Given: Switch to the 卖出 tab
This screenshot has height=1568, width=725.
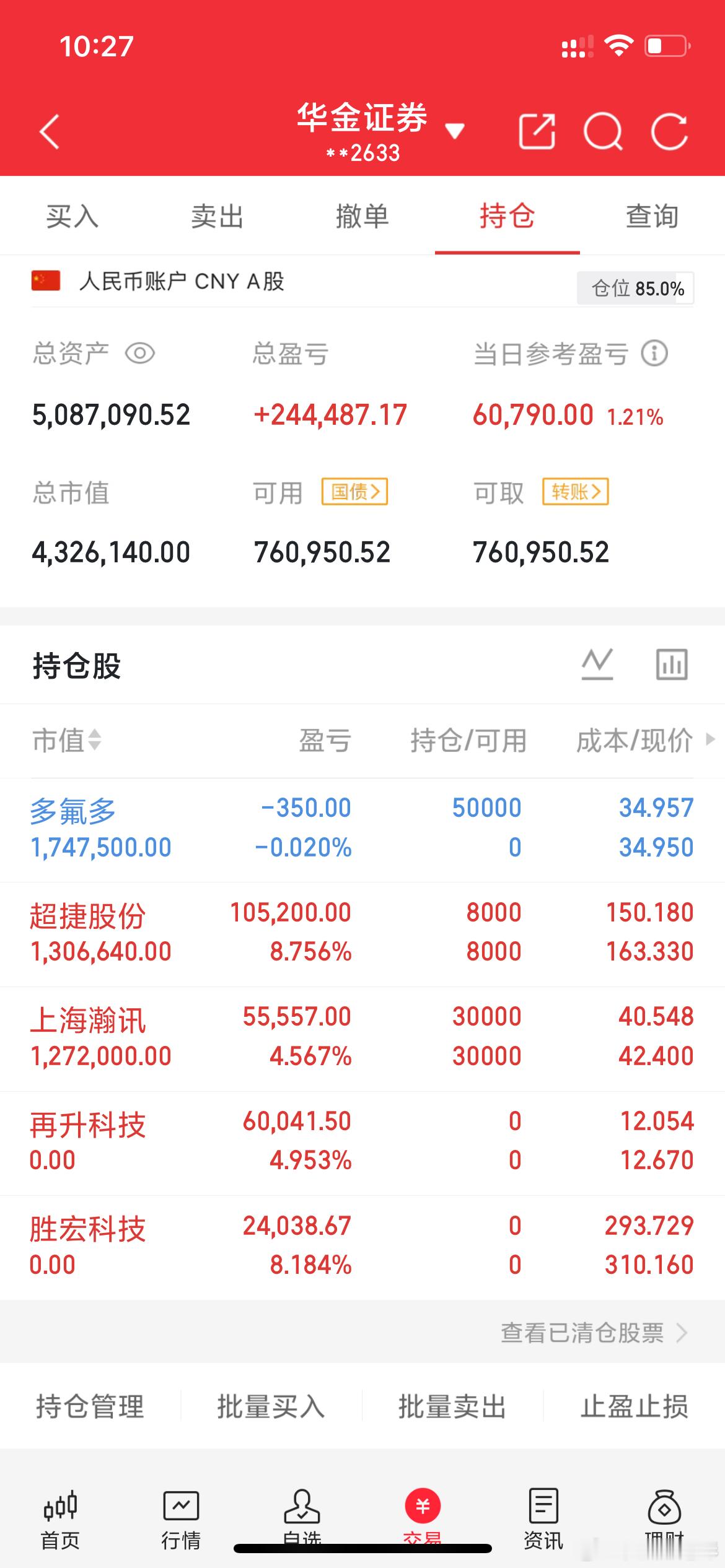Looking at the screenshot, I should click(x=217, y=216).
